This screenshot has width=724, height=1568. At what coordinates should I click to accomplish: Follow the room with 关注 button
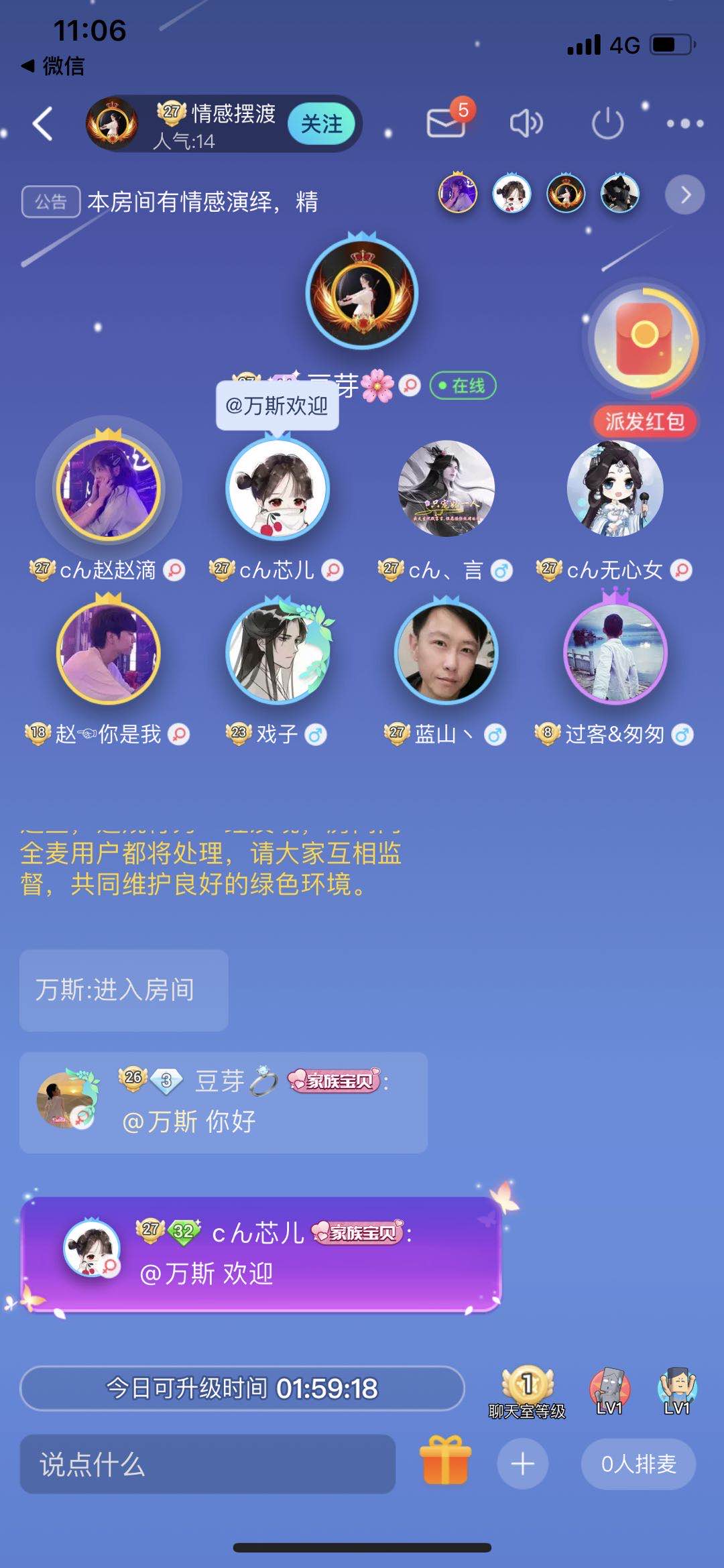[x=322, y=124]
